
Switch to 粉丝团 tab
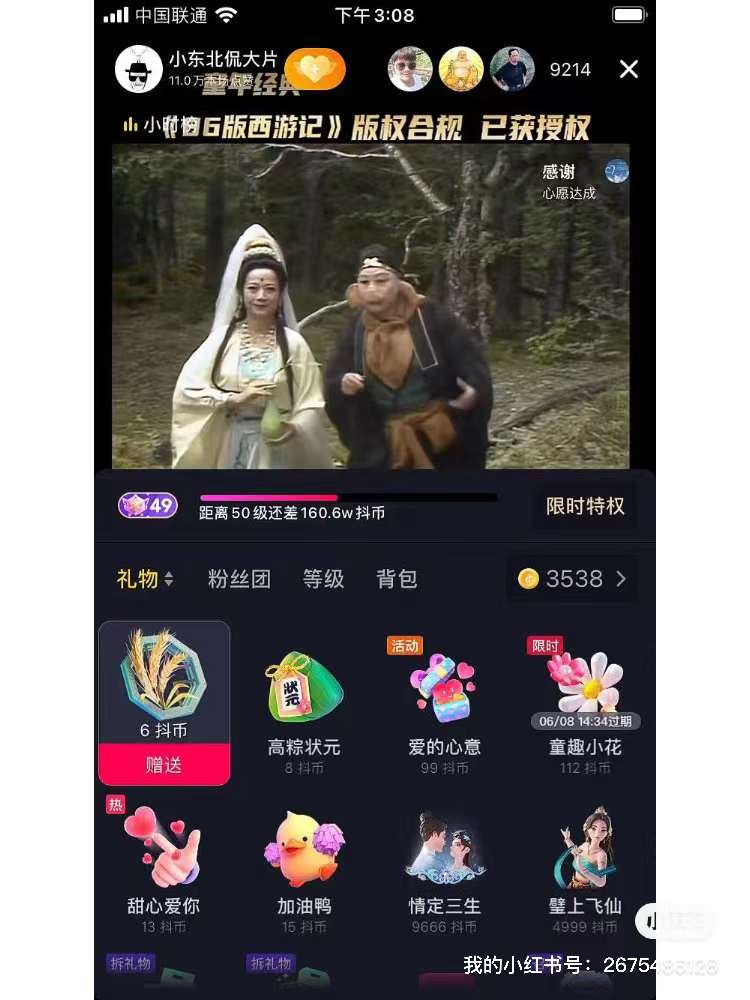tap(239, 579)
